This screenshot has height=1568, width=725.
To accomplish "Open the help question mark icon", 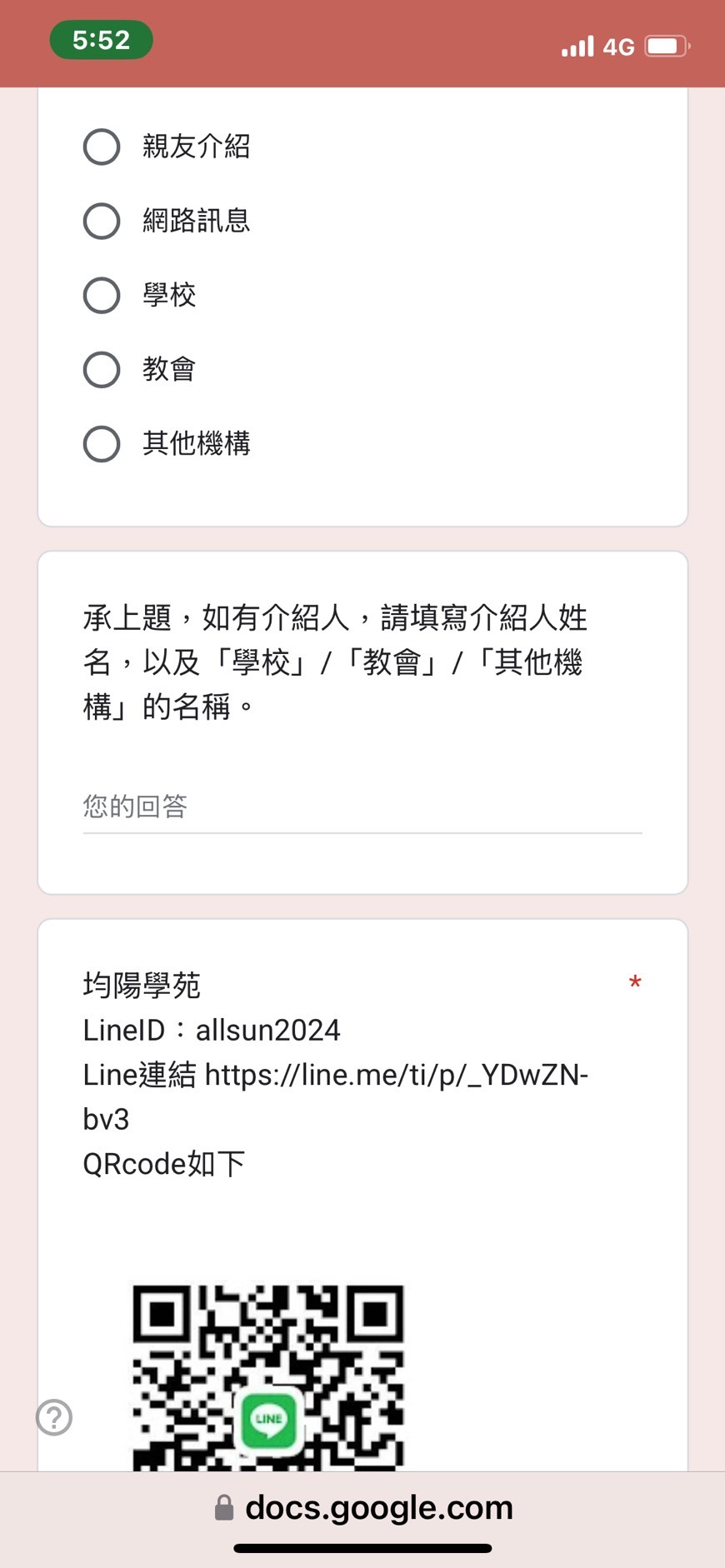I will 54,1417.
